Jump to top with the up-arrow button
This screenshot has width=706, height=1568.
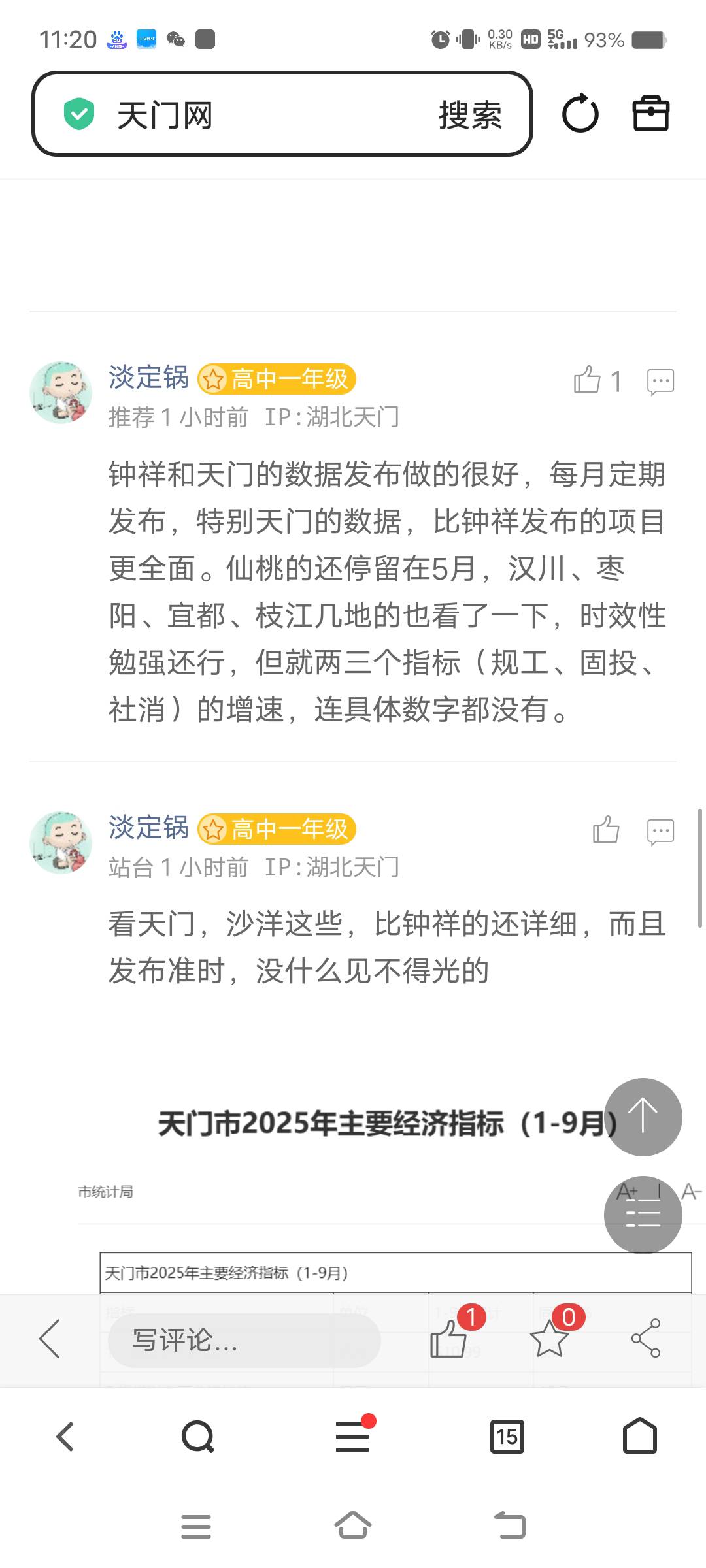click(x=643, y=1117)
